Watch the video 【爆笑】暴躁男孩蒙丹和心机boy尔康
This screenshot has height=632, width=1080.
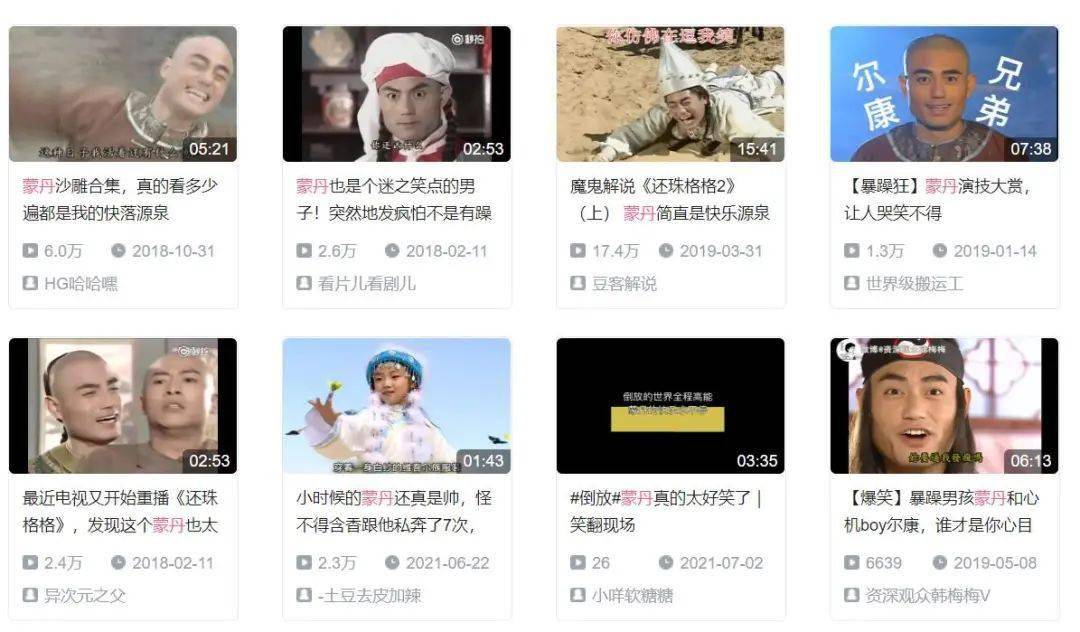pyautogui.click(x=944, y=405)
